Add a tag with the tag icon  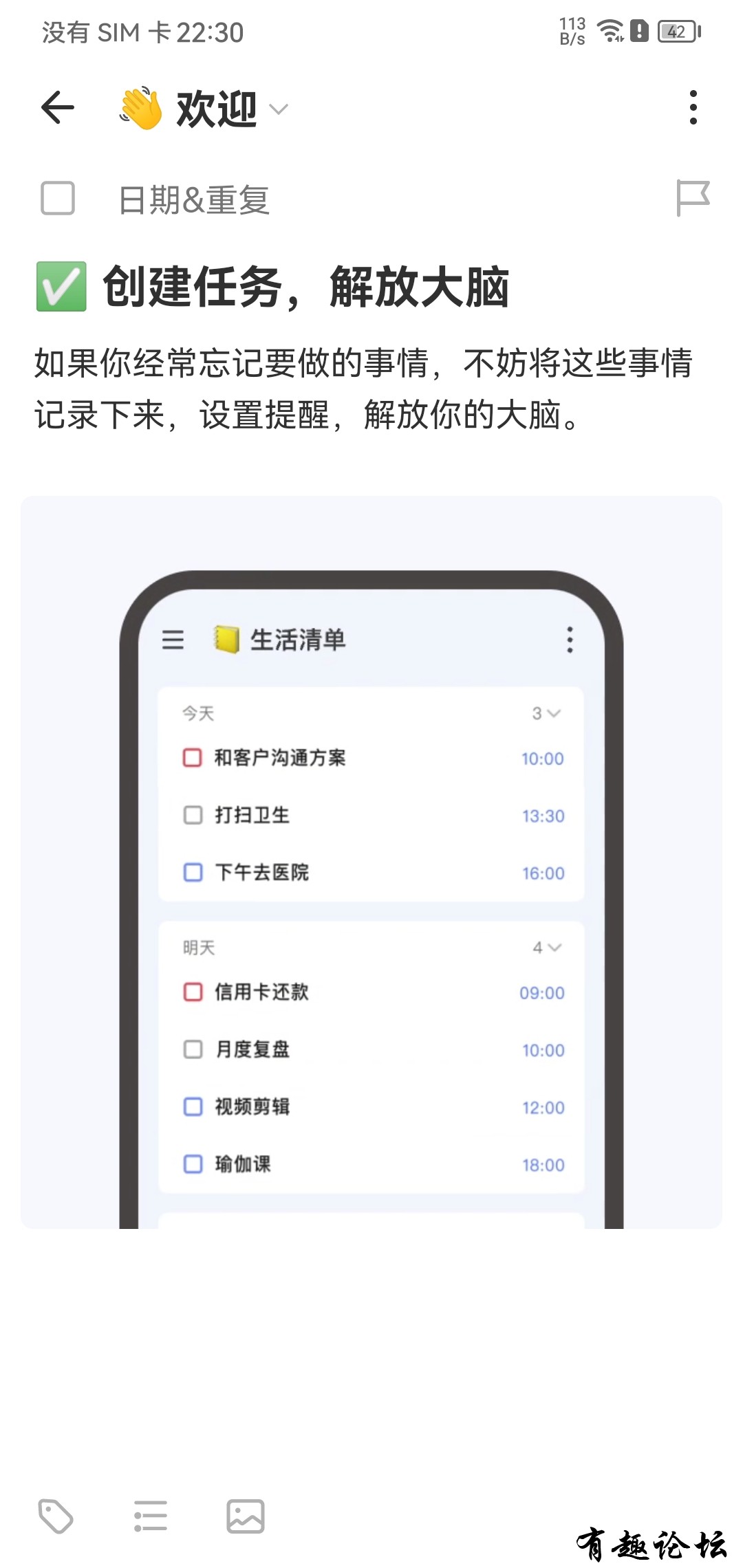click(x=56, y=1516)
